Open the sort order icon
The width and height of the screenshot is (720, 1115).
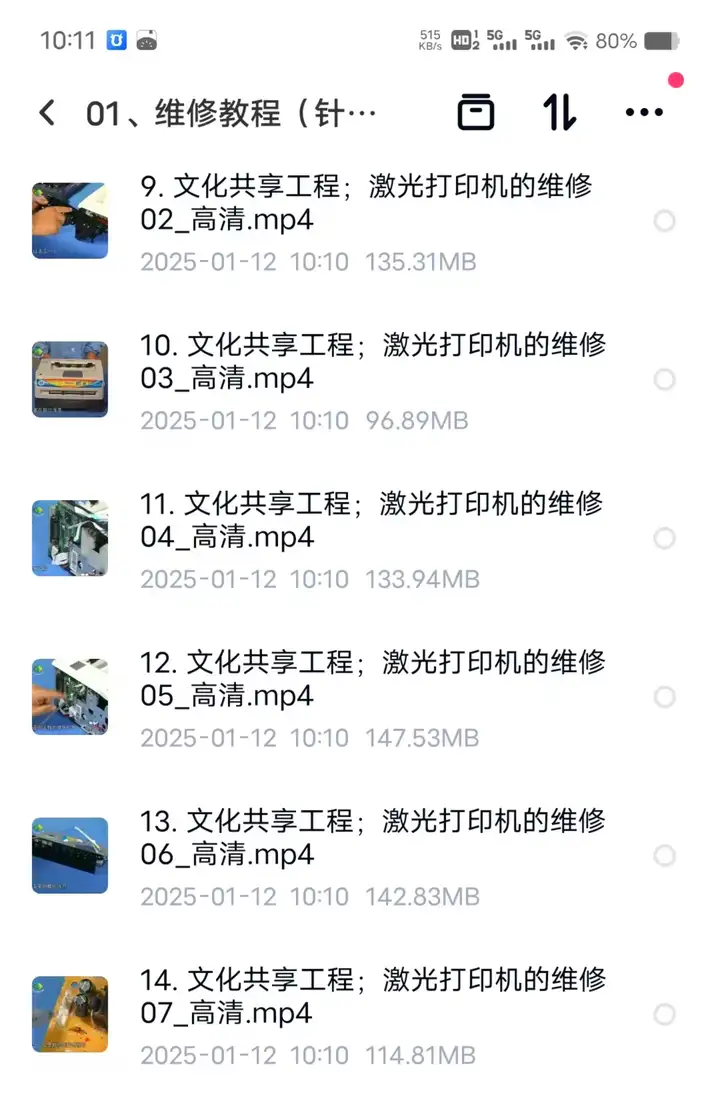click(560, 112)
